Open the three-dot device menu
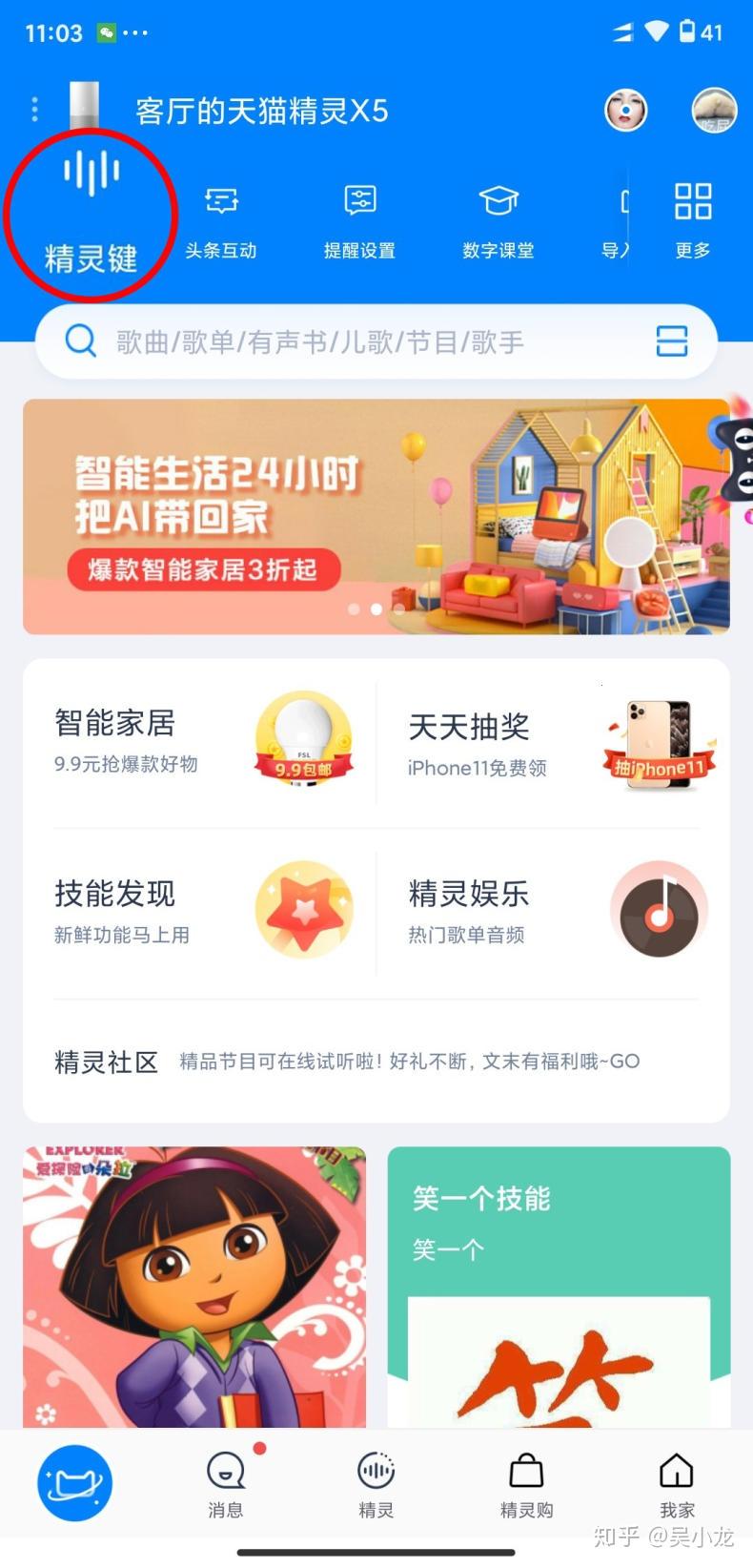 (x=34, y=110)
